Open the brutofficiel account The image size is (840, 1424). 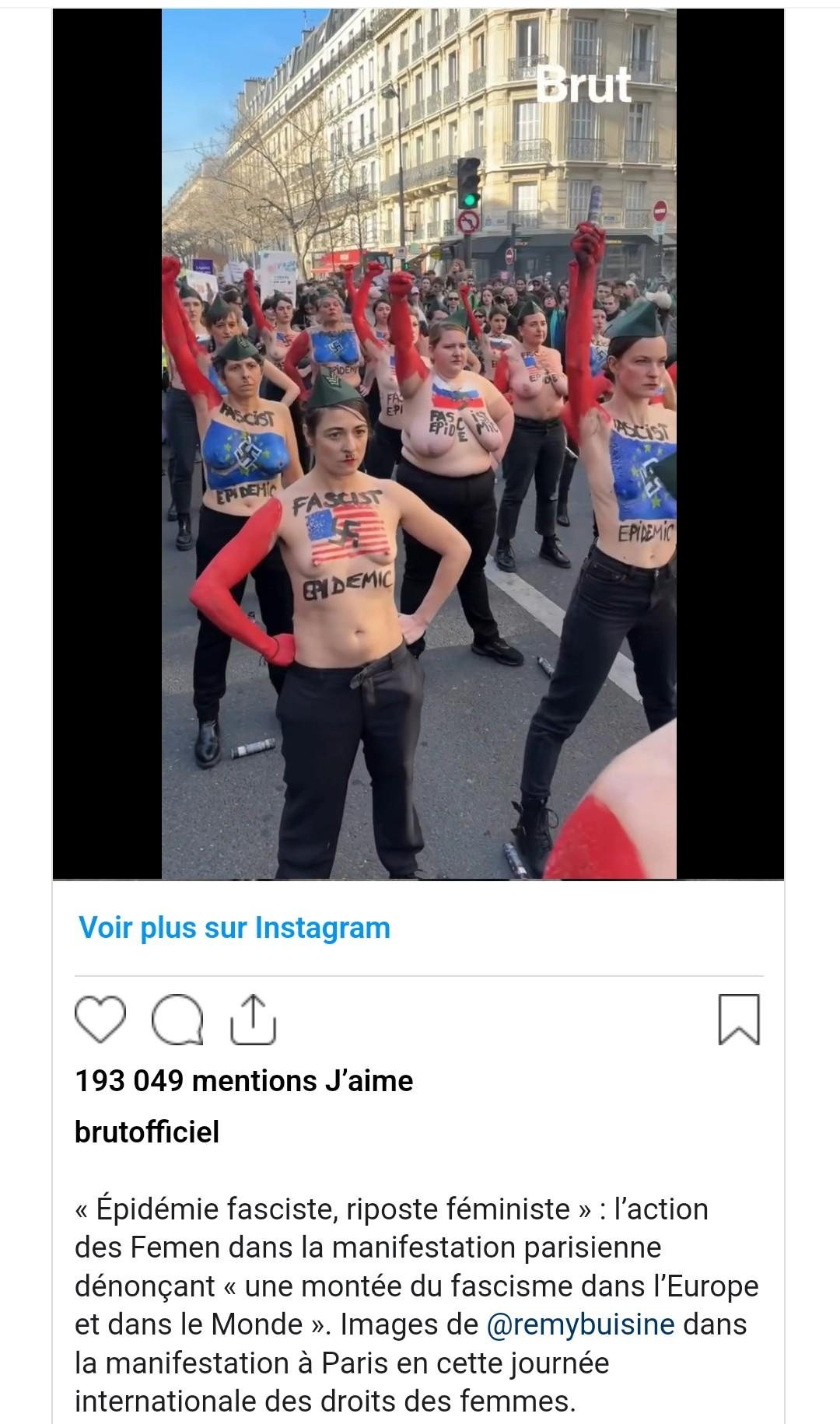pos(147,1132)
